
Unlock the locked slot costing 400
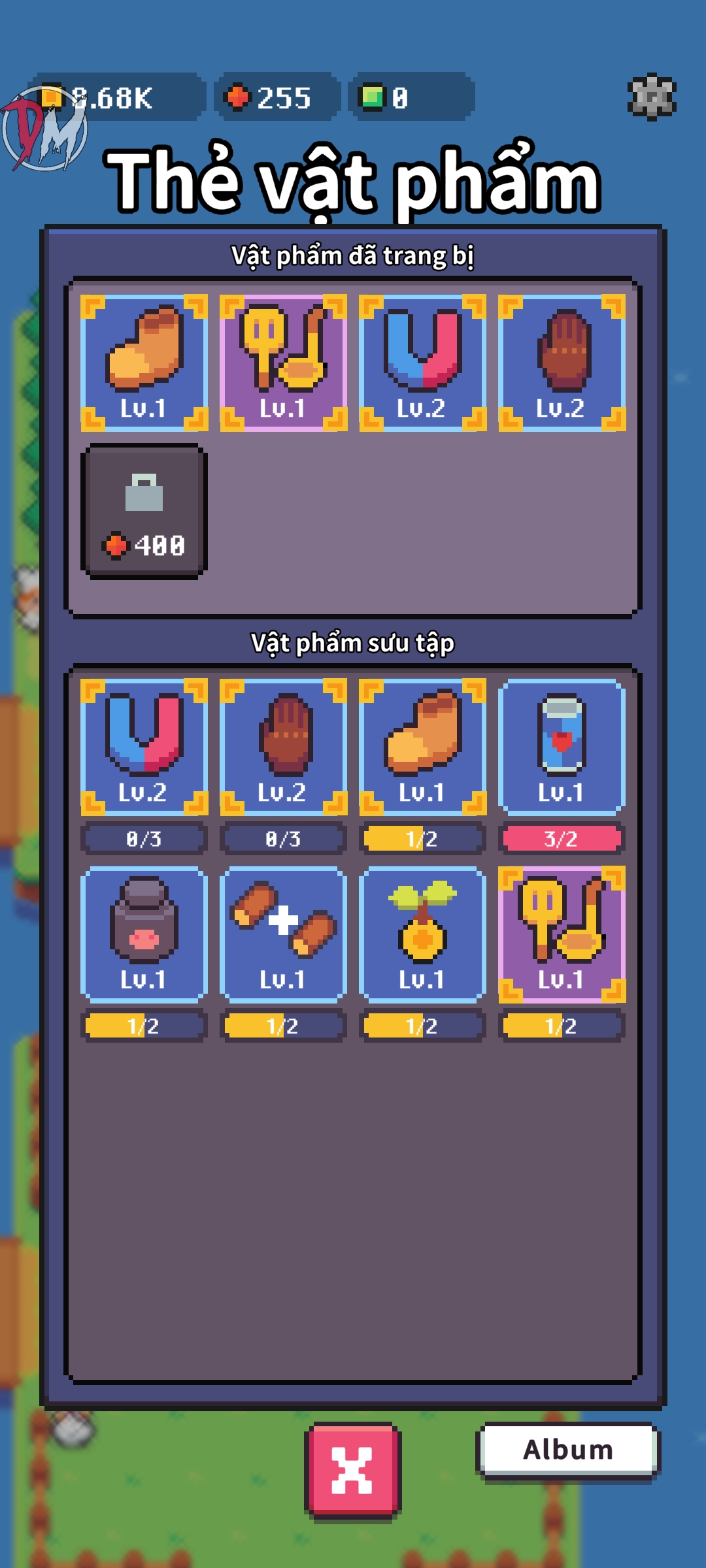coord(144,512)
